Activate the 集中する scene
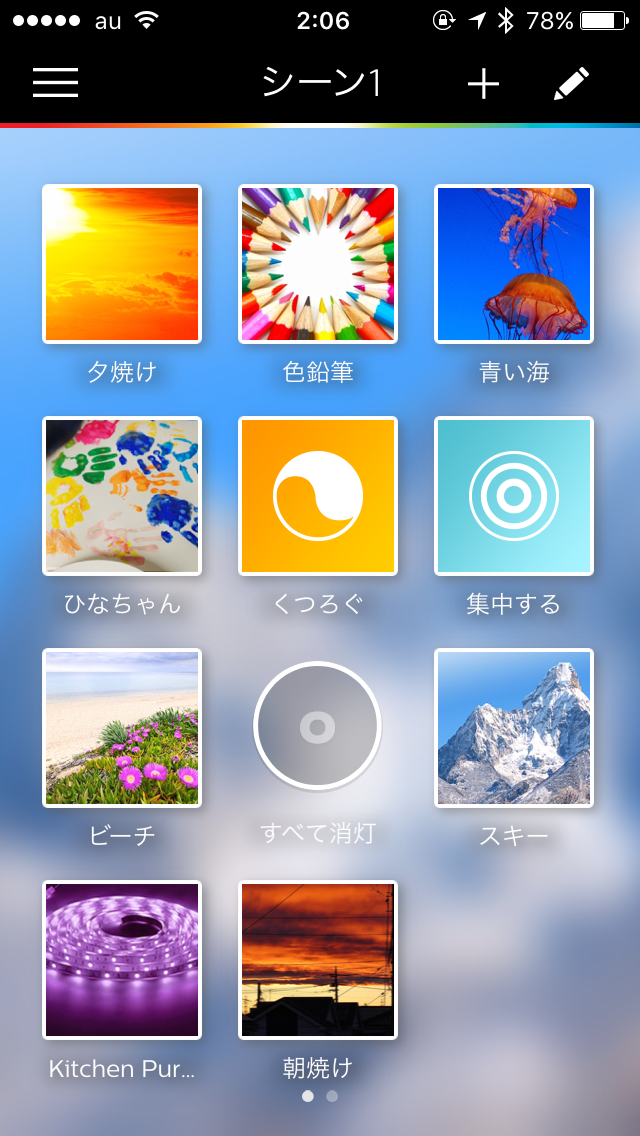 [x=514, y=496]
